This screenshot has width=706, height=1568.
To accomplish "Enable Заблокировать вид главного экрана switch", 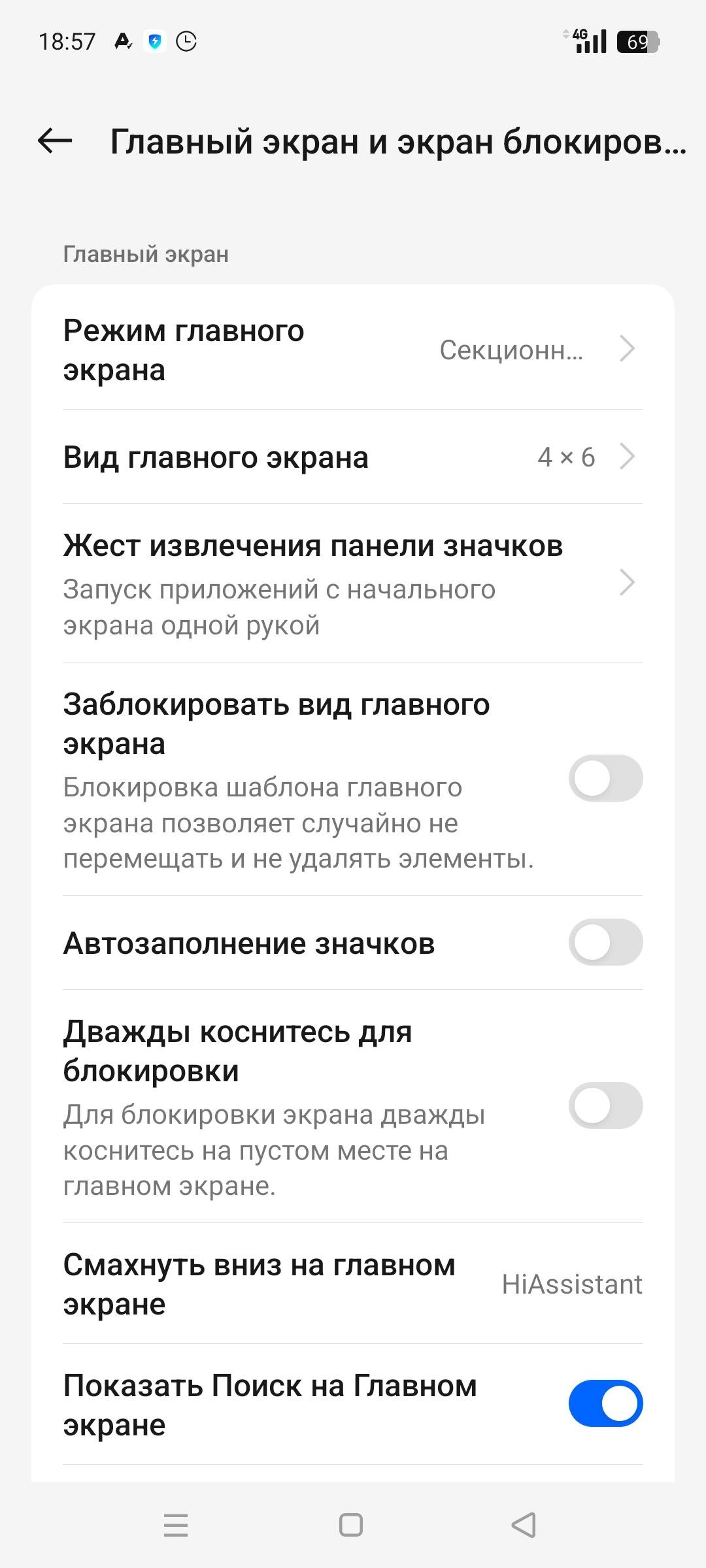I will point(605,778).
